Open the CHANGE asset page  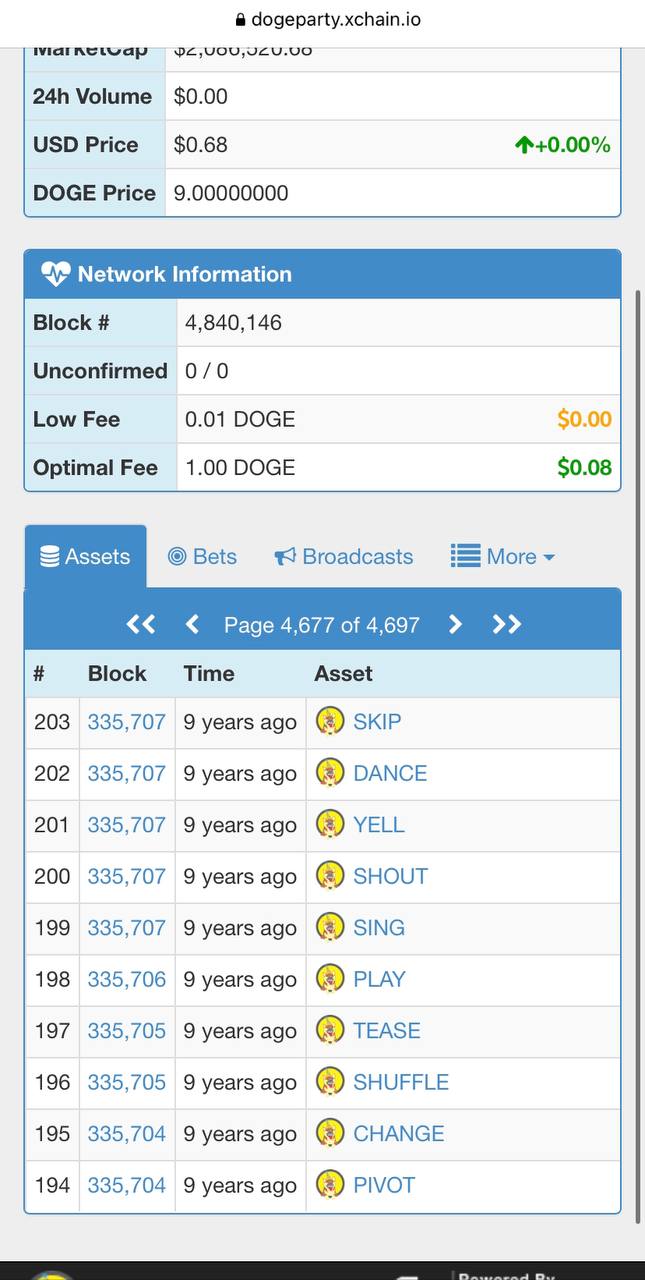pyautogui.click(x=399, y=1134)
